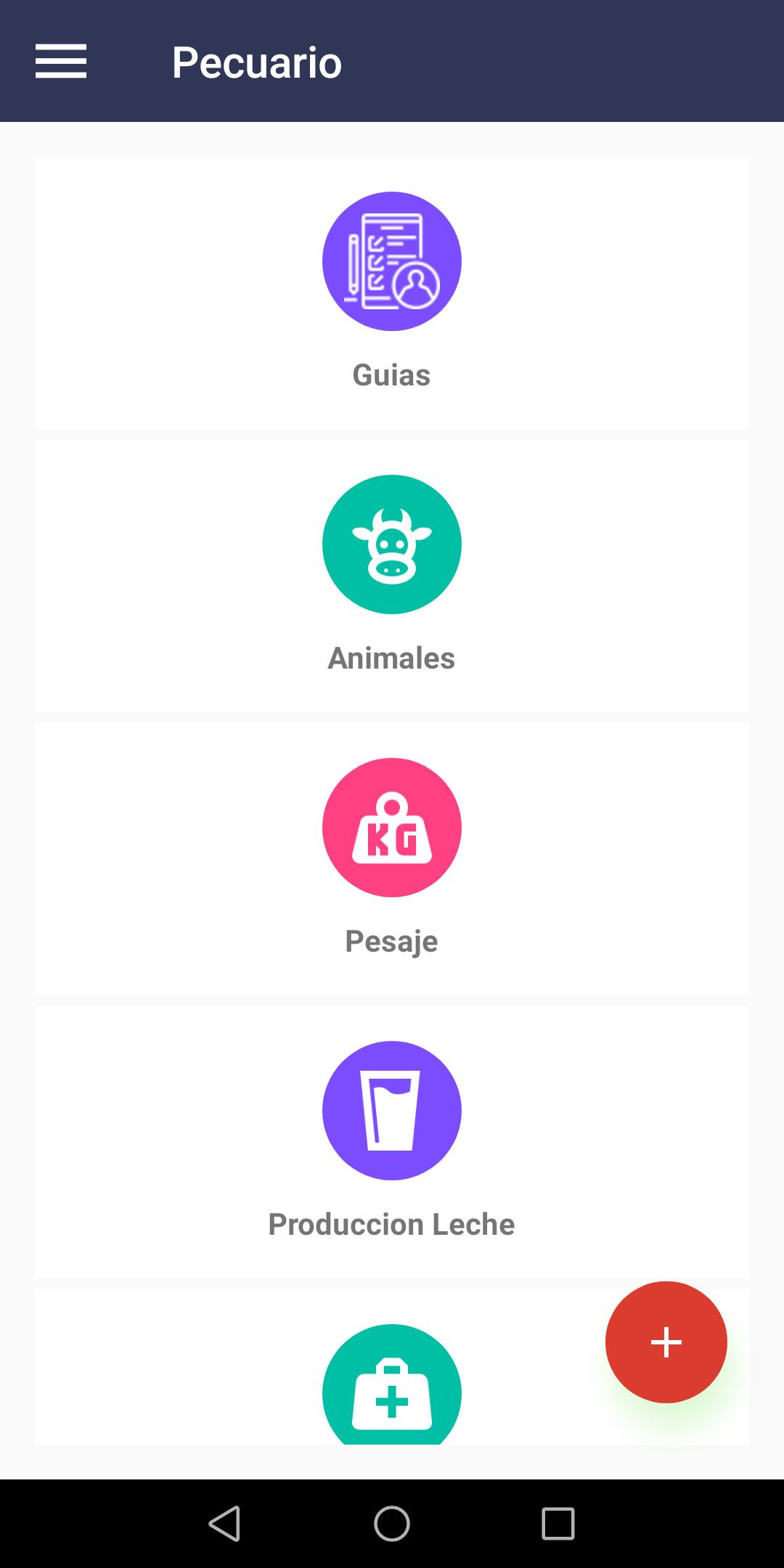The height and width of the screenshot is (1568, 784).
Task: Go to the home screen
Action: click(392, 1523)
